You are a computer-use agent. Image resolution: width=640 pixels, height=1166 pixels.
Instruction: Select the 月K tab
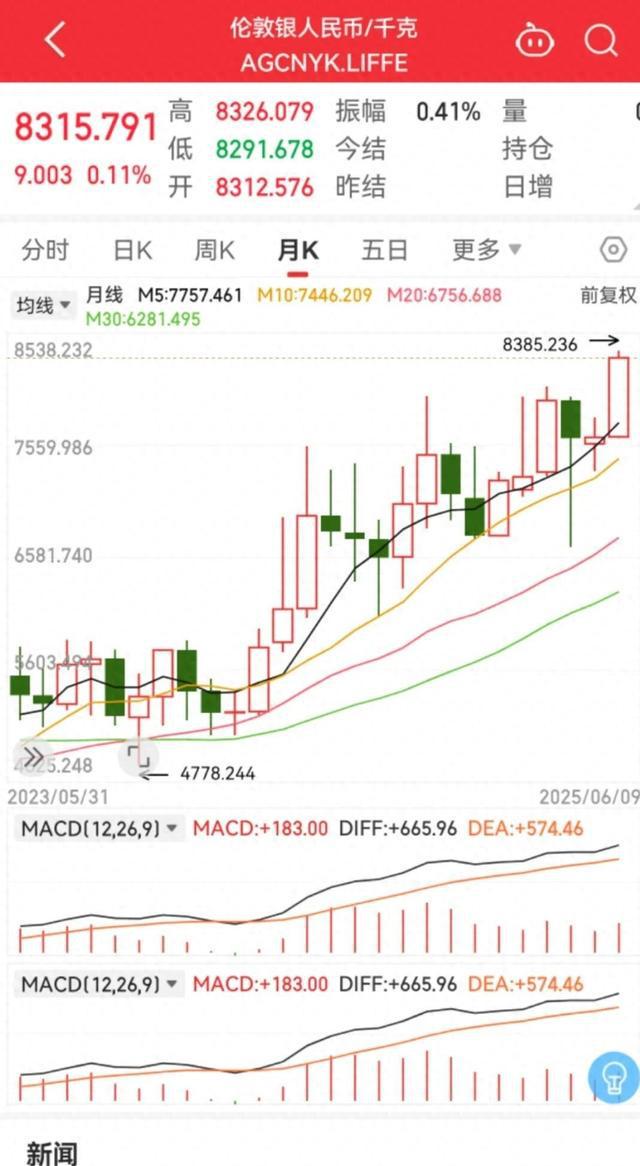coord(298,251)
